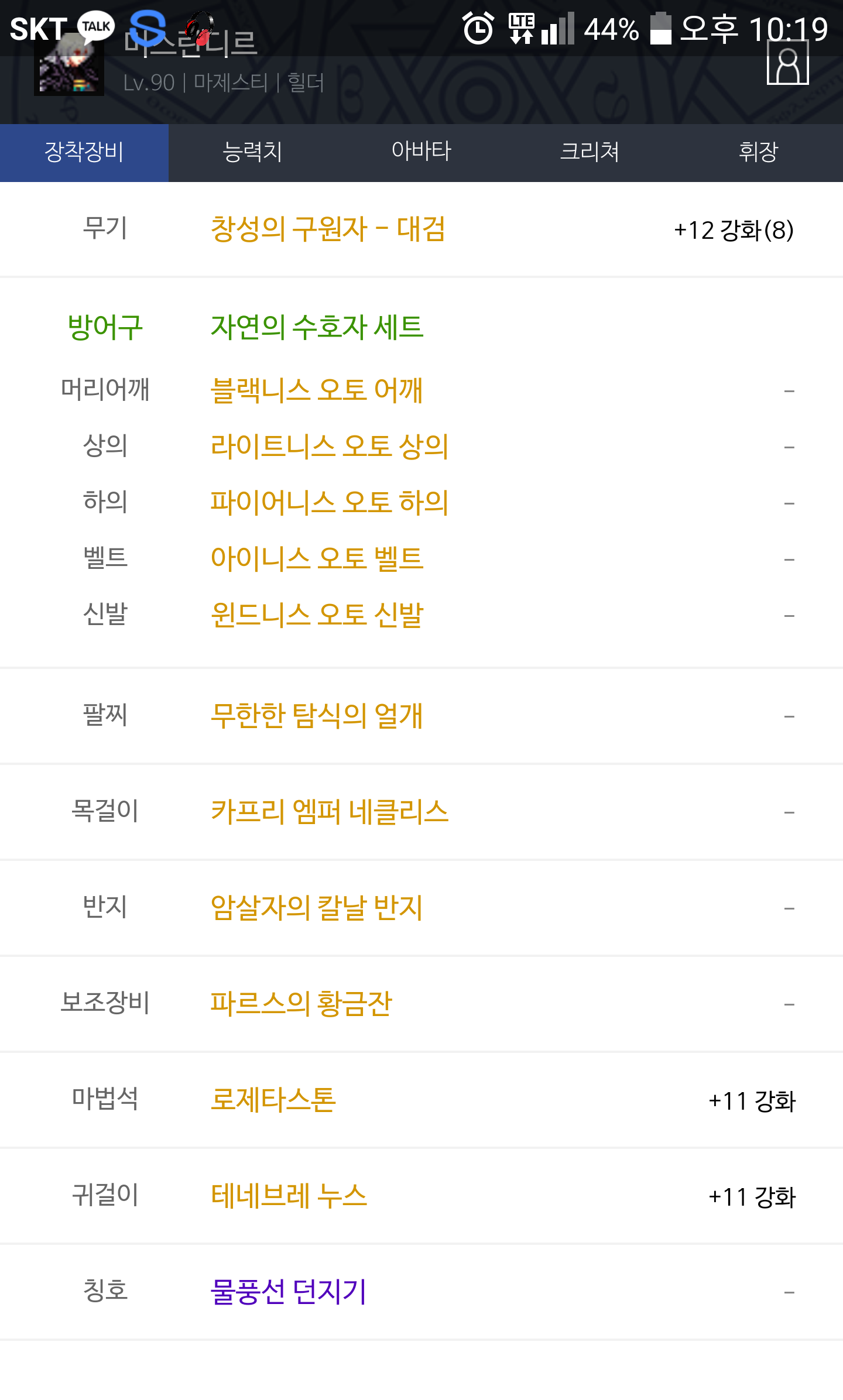Open the character profile icon
Viewport: 843px width, 1400px height.
(787, 63)
